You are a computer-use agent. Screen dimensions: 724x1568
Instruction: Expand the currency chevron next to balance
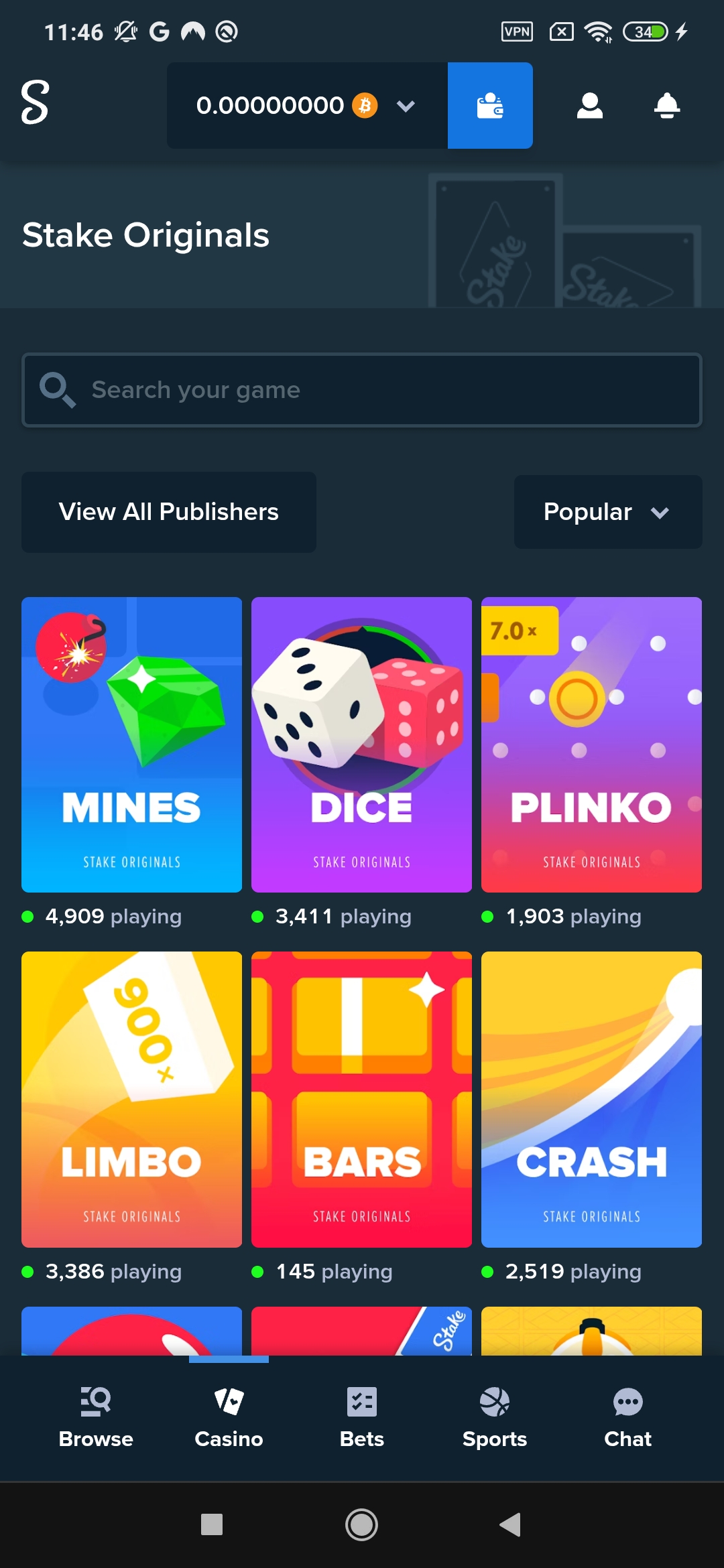point(405,105)
